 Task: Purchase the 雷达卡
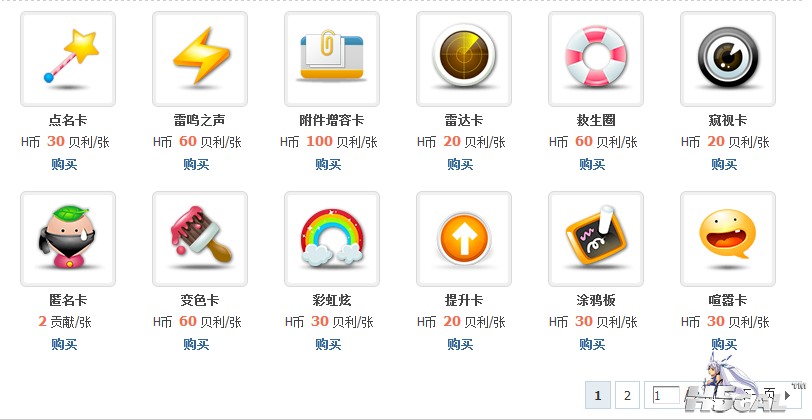pos(460,164)
